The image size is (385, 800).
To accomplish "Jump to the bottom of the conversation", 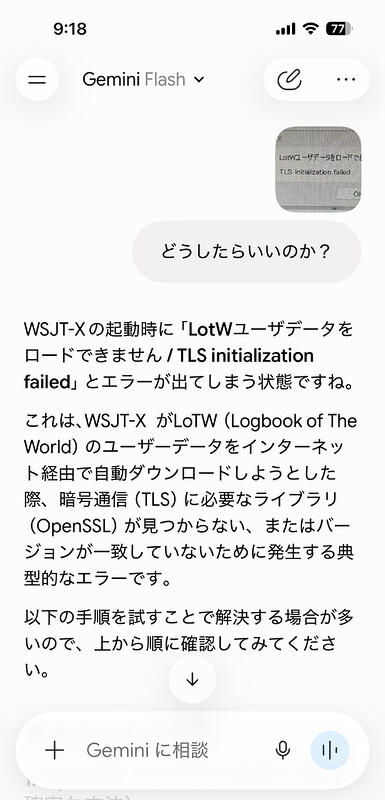I will tap(192, 680).
